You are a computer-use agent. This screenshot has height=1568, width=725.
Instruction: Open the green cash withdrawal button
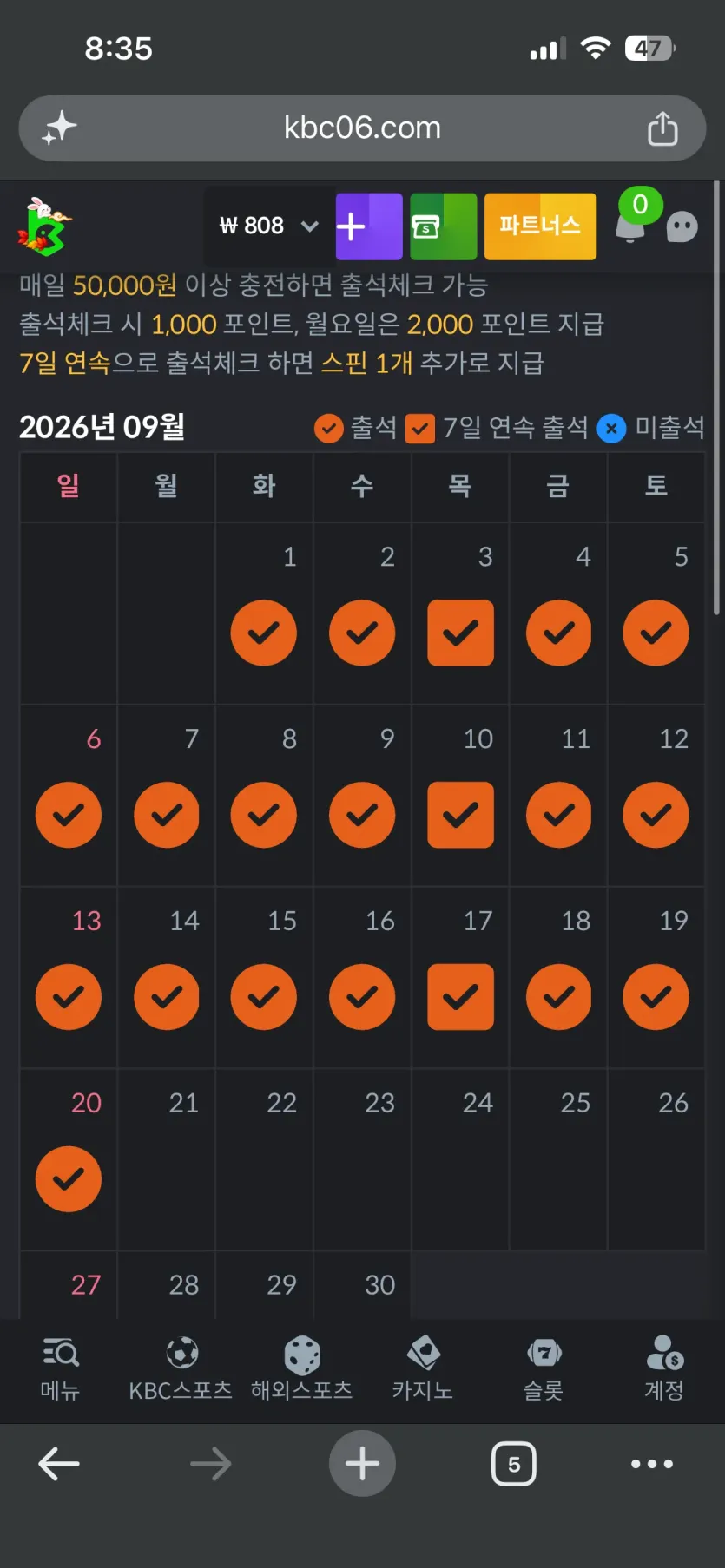click(x=444, y=226)
